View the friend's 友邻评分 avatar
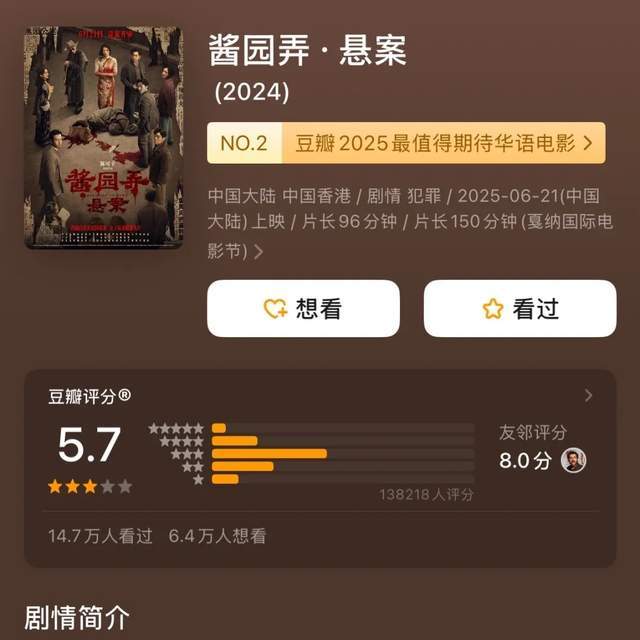 coord(573,461)
